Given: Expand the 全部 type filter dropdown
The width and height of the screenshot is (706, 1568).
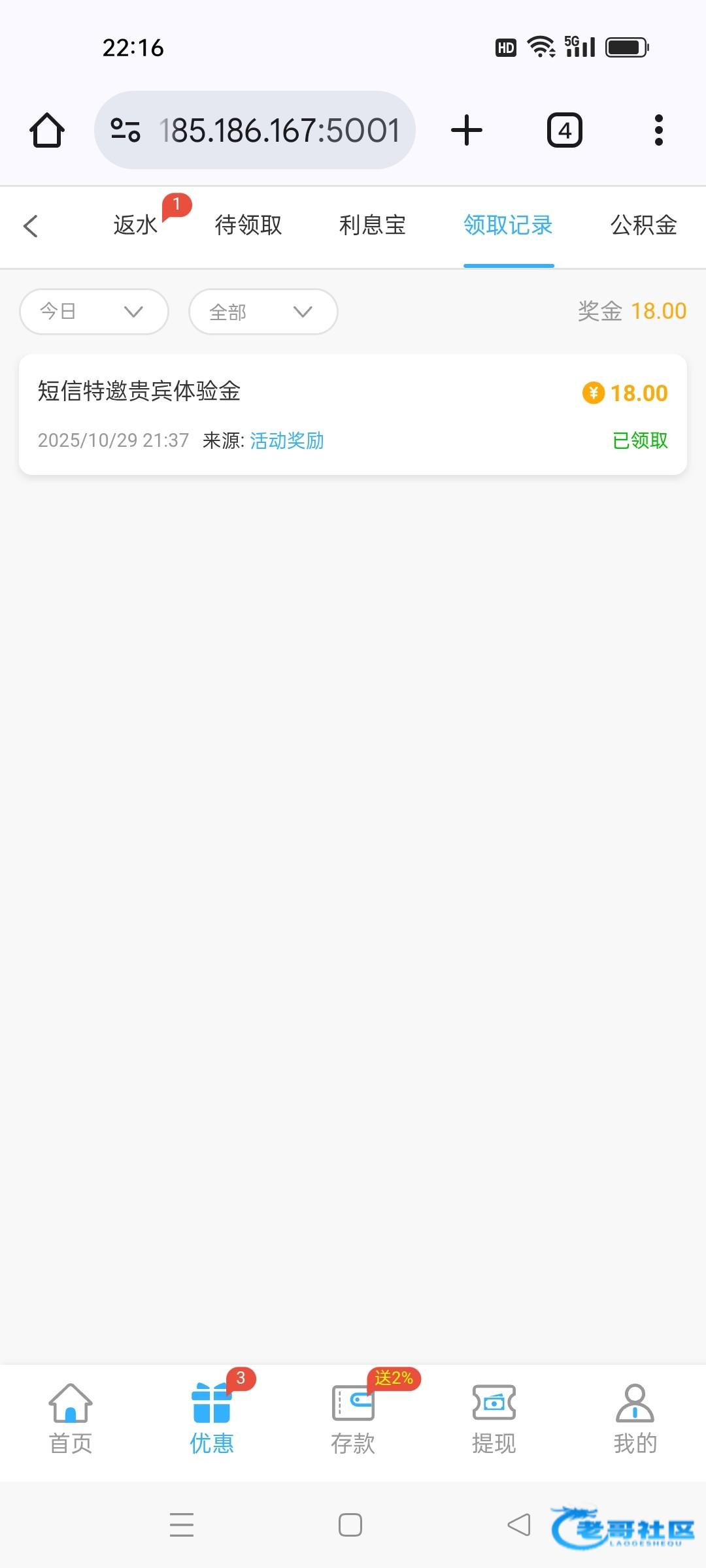Looking at the screenshot, I should click(263, 312).
